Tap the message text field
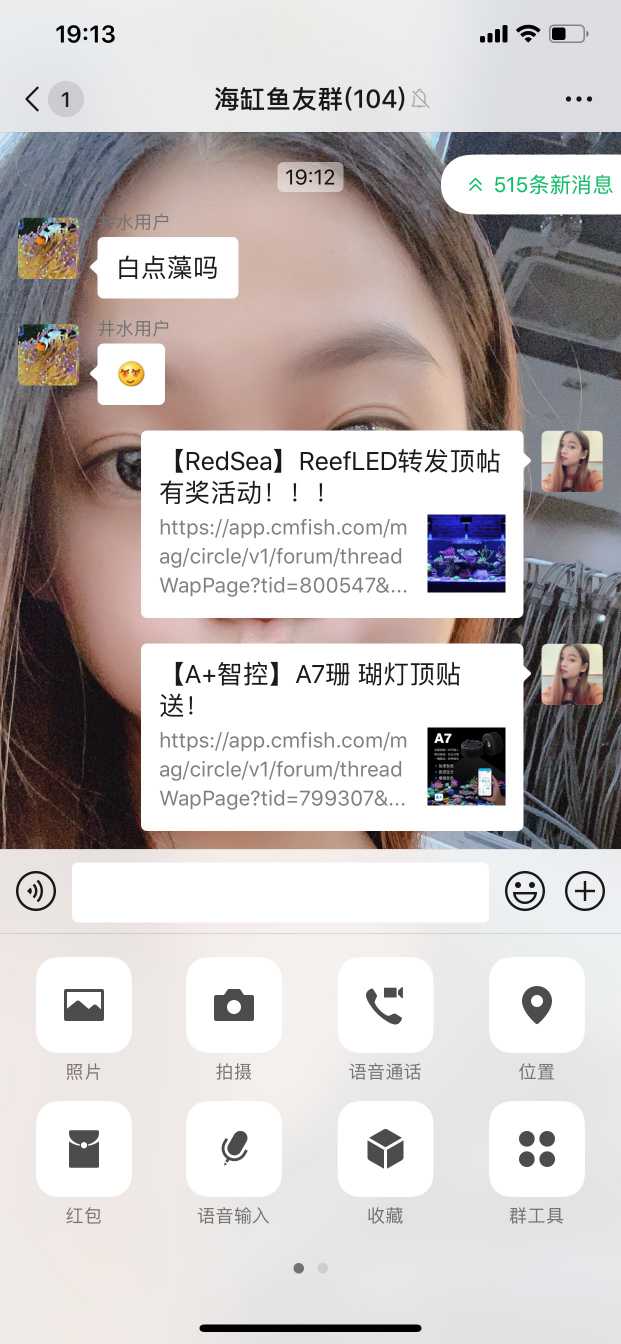The width and height of the screenshot is (621, 1344). [280, 891]
